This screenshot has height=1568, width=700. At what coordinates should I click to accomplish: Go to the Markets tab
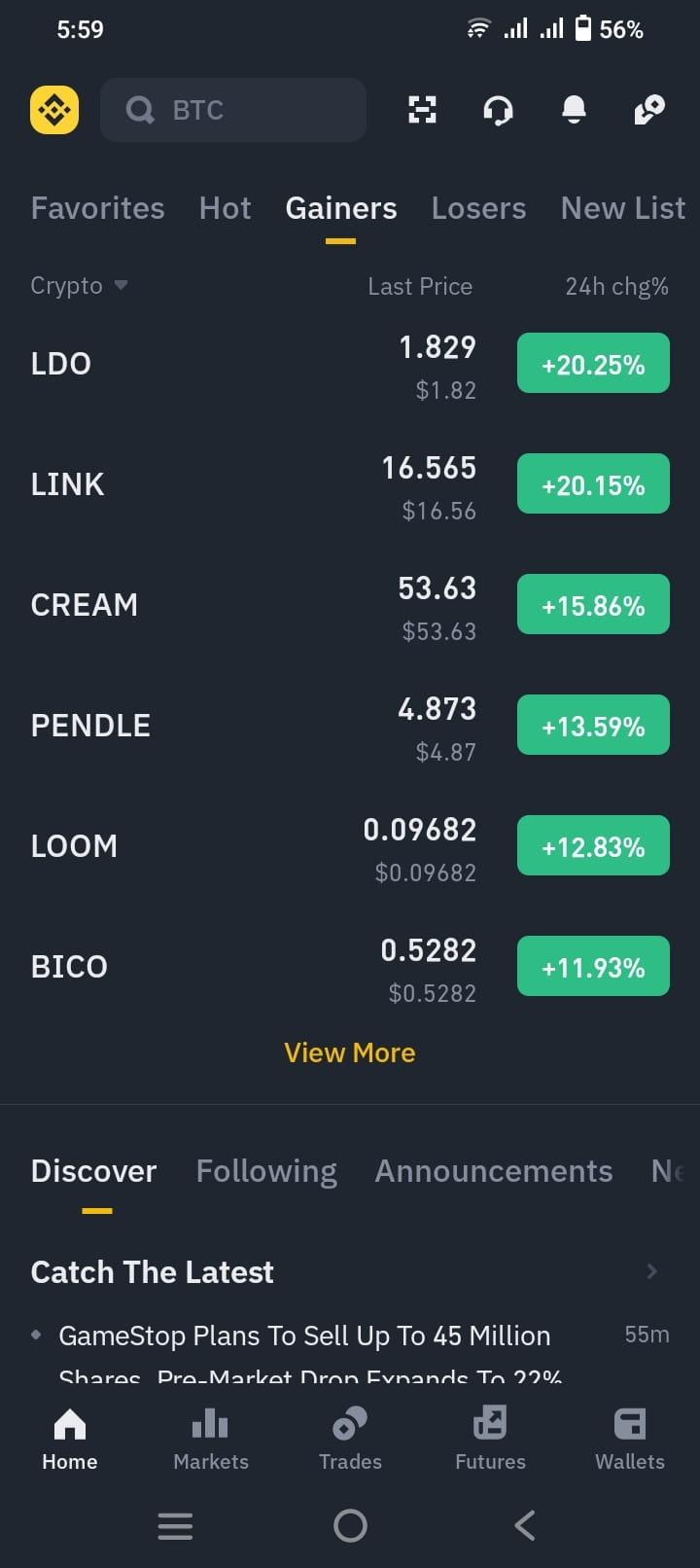(210, 1439)
